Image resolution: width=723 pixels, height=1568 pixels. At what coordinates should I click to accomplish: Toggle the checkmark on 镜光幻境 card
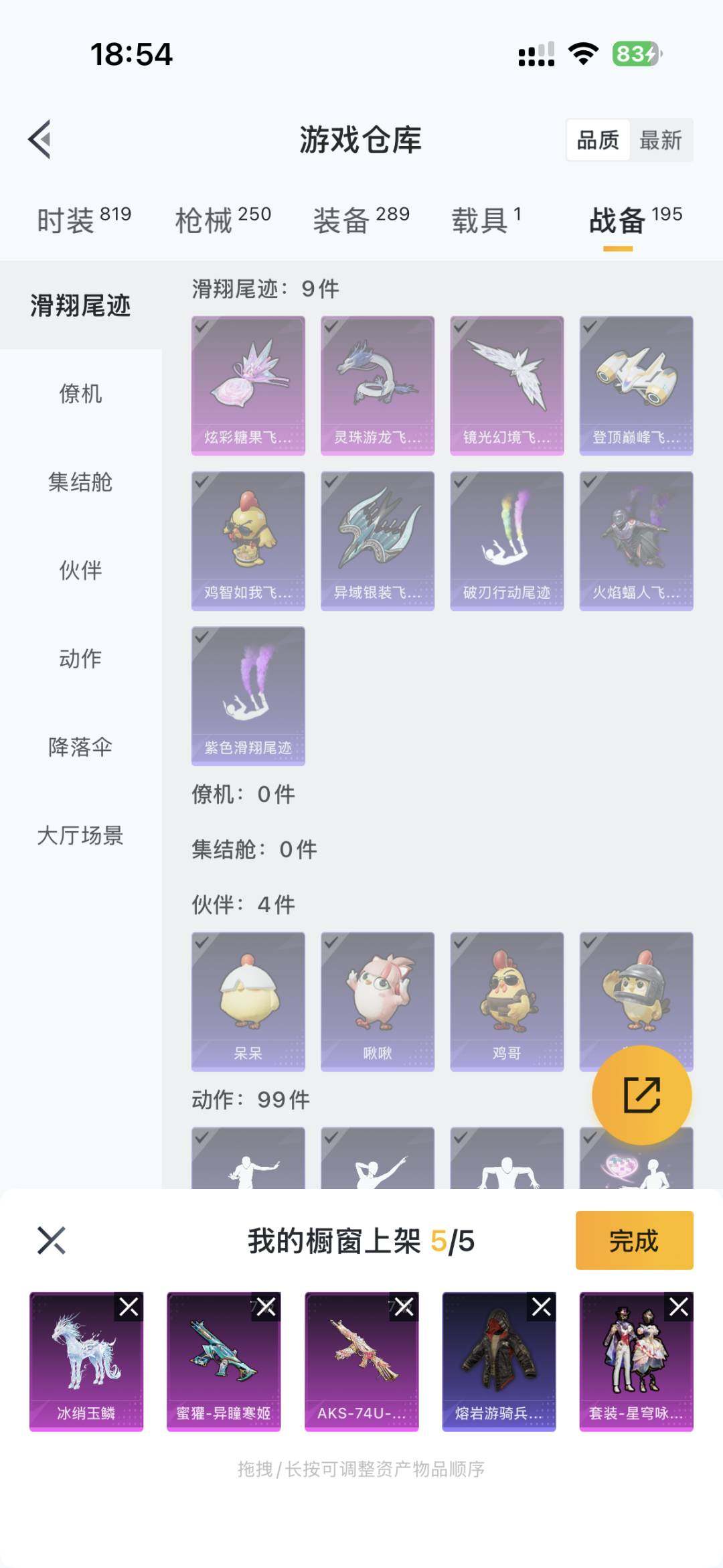[460, 328]
